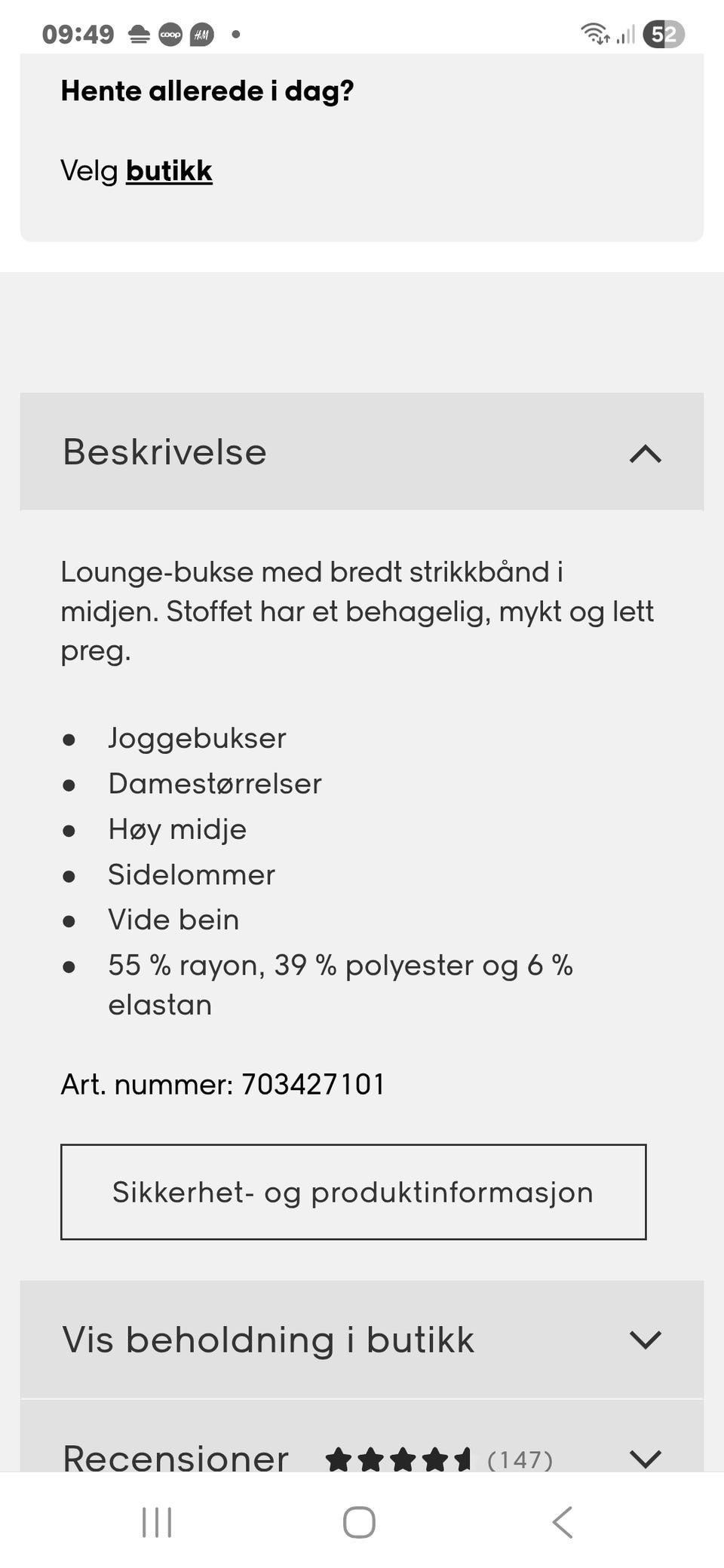Tap the H&M notification icon

click(202, 34)
